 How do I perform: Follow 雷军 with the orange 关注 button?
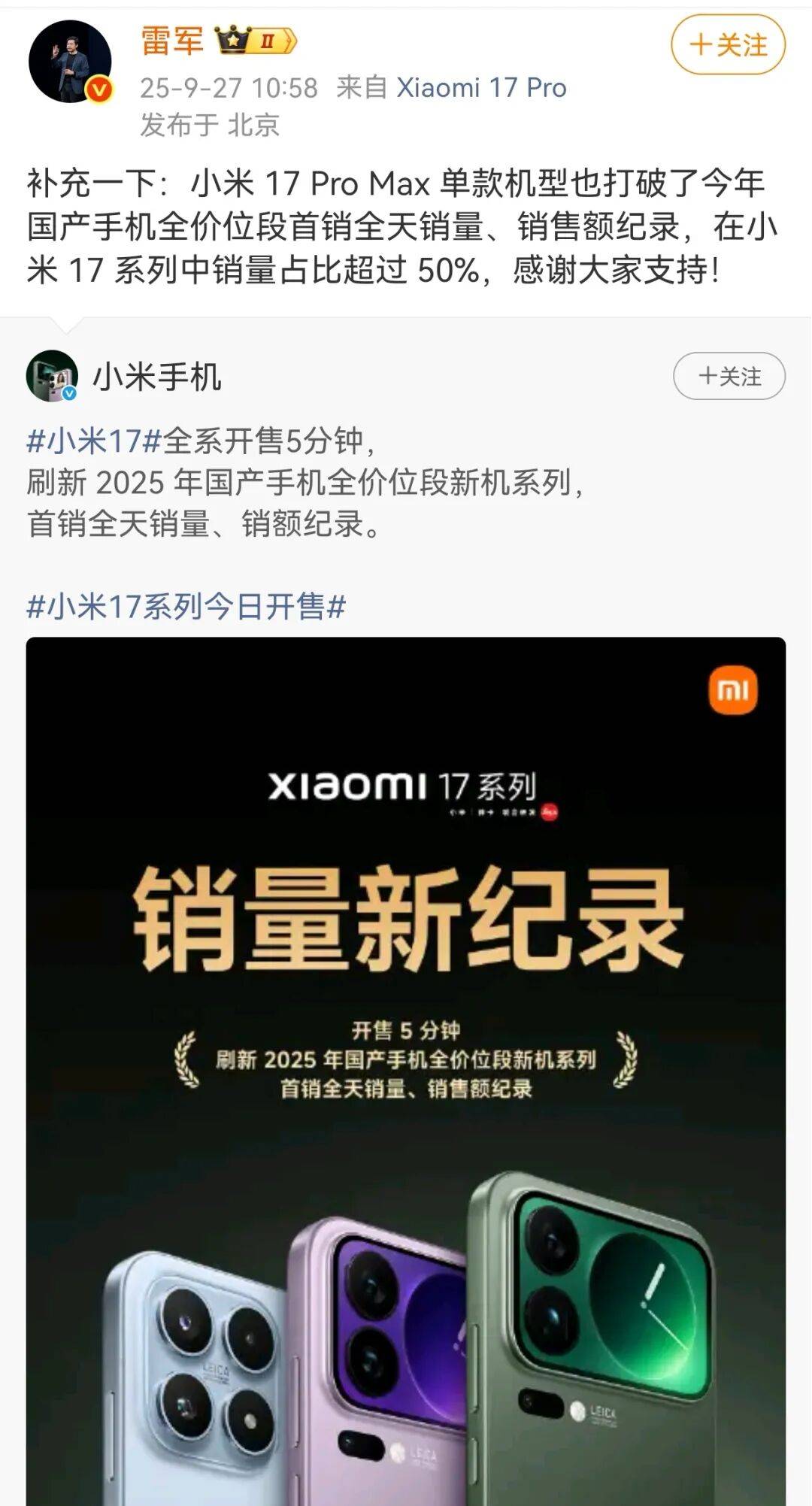click(x=728, y=45)
